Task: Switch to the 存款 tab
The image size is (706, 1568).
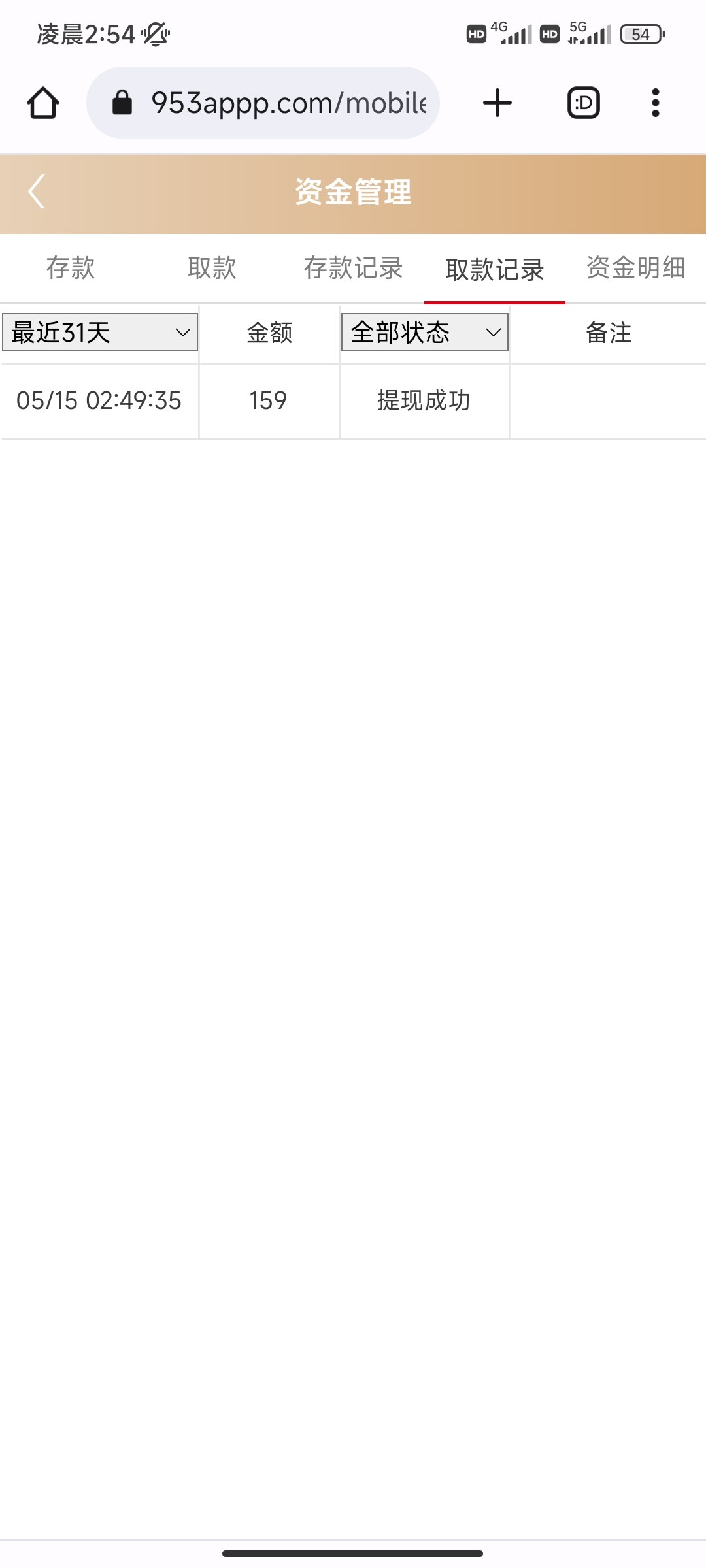Action: (71, 269)
